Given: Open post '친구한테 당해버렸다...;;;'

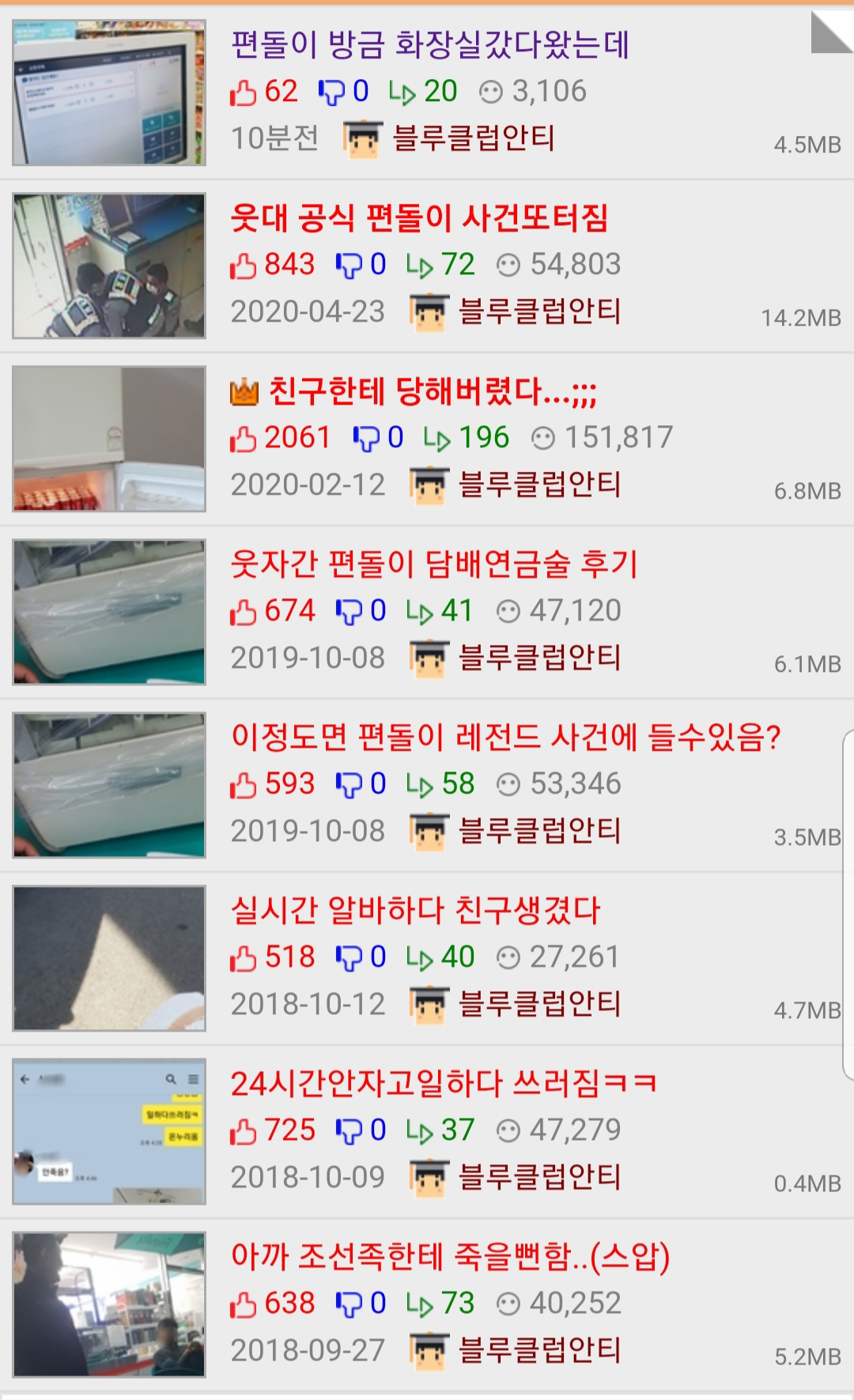Looking at the screenshot, I should tap(431, 391).
